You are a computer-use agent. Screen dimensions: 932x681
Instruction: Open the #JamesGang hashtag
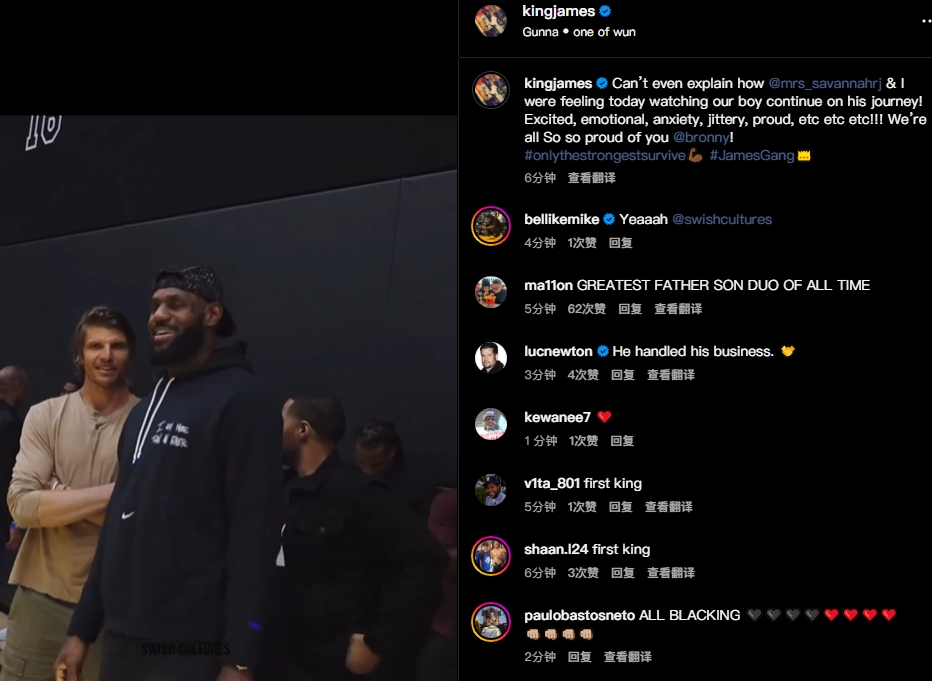pos(752,155)
